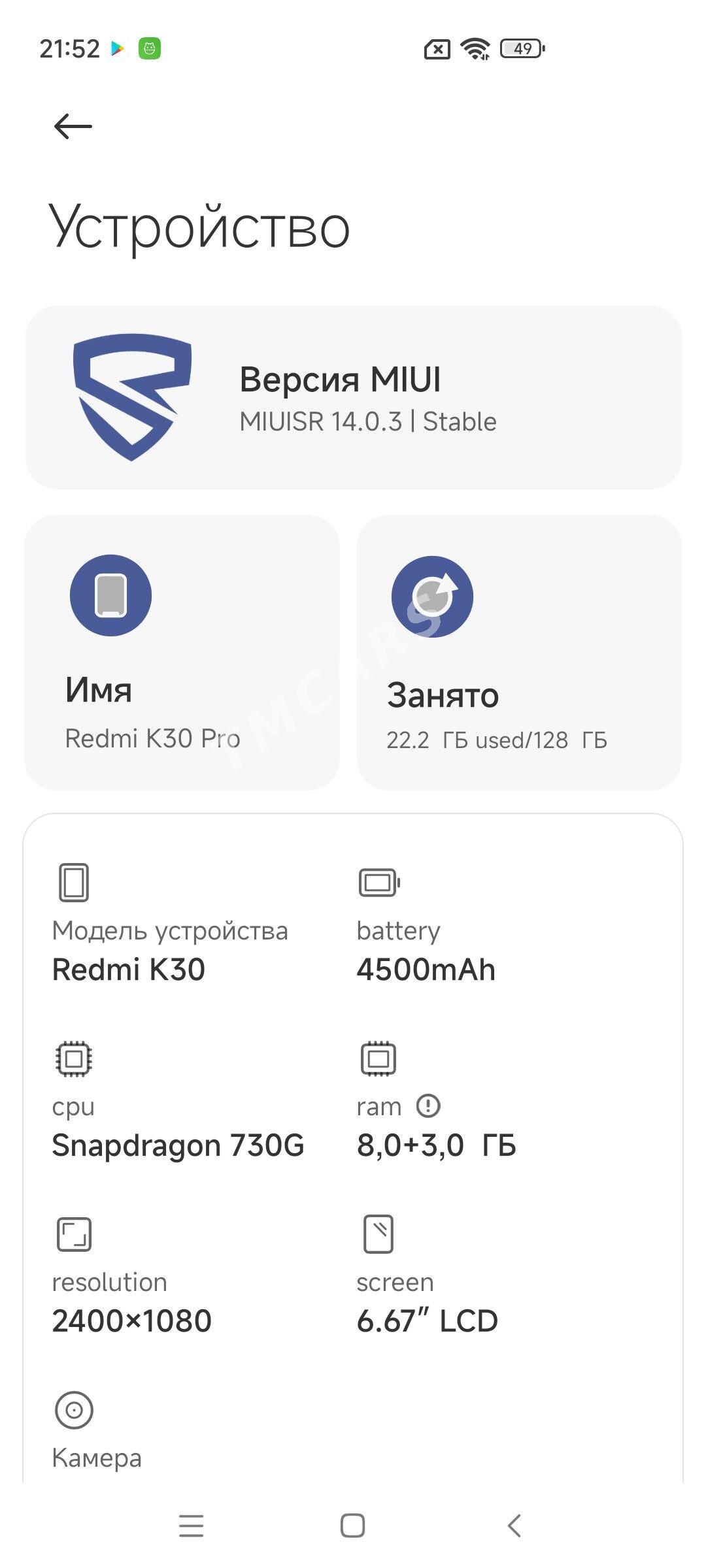
Task: Tap the system back chevron
Action: click(514, 1526)
